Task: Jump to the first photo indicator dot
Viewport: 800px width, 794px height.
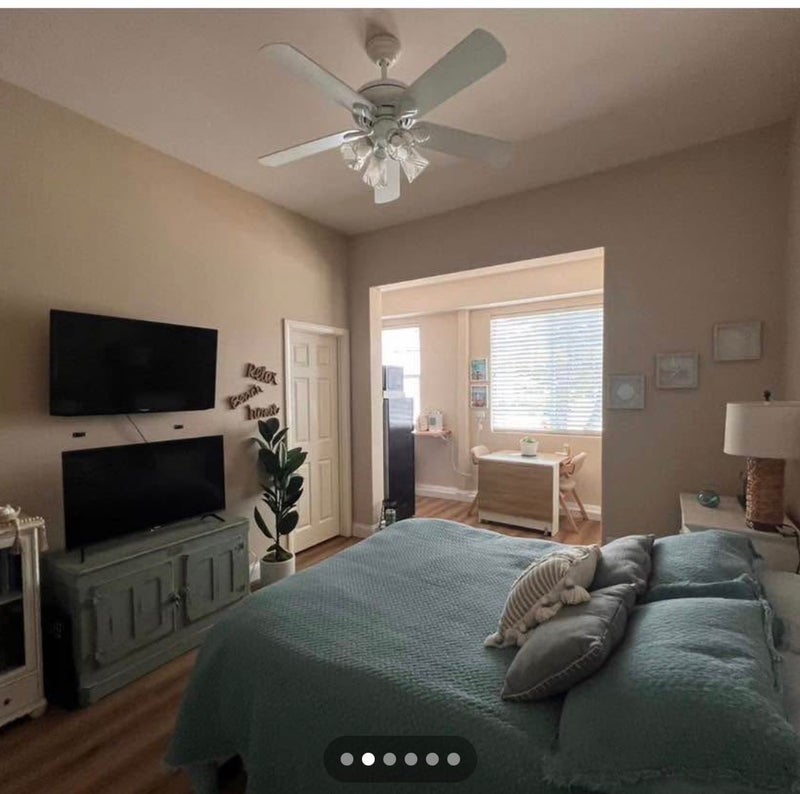Action: click(346, 759)
